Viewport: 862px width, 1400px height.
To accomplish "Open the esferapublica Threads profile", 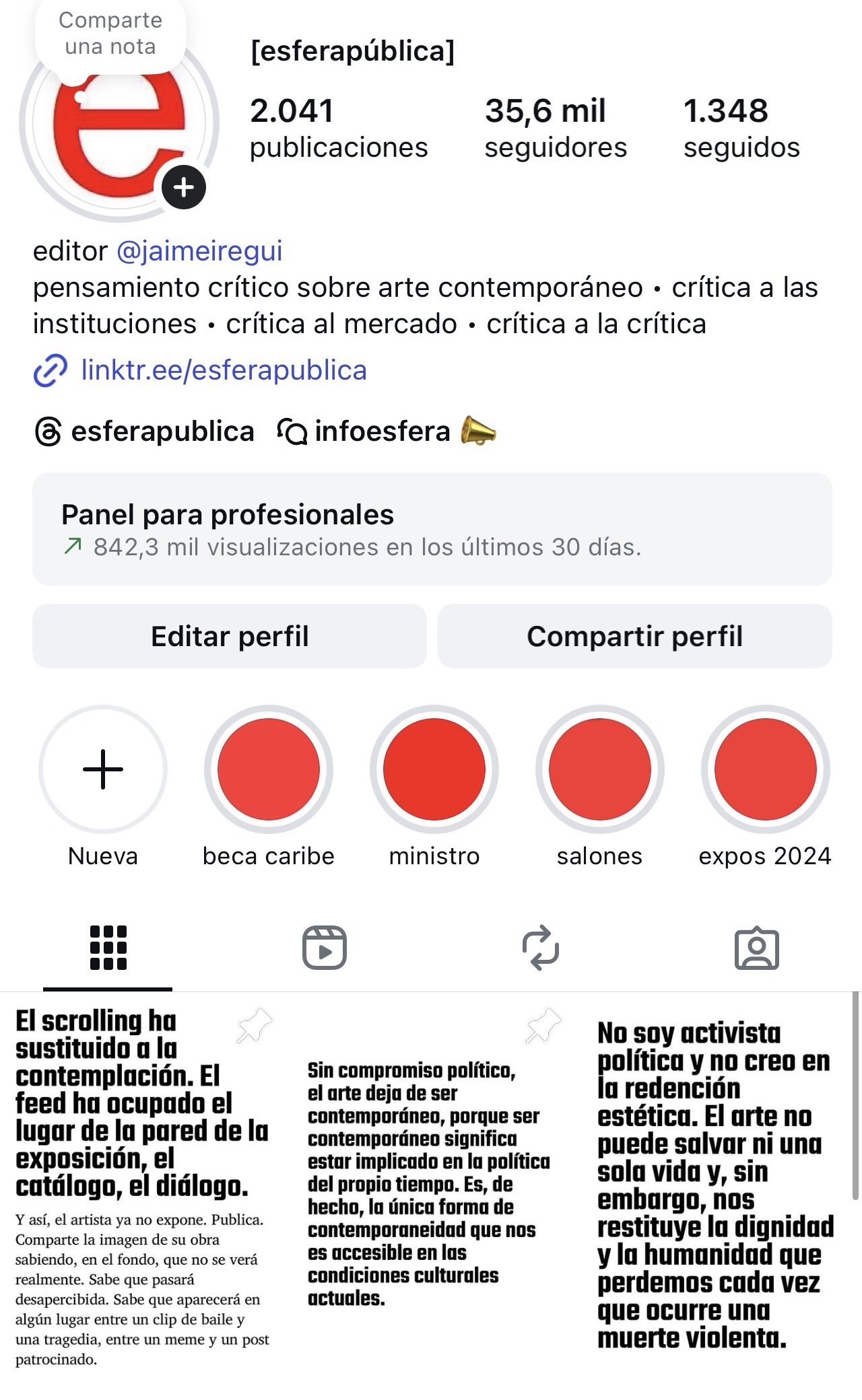I will point(145,431).
